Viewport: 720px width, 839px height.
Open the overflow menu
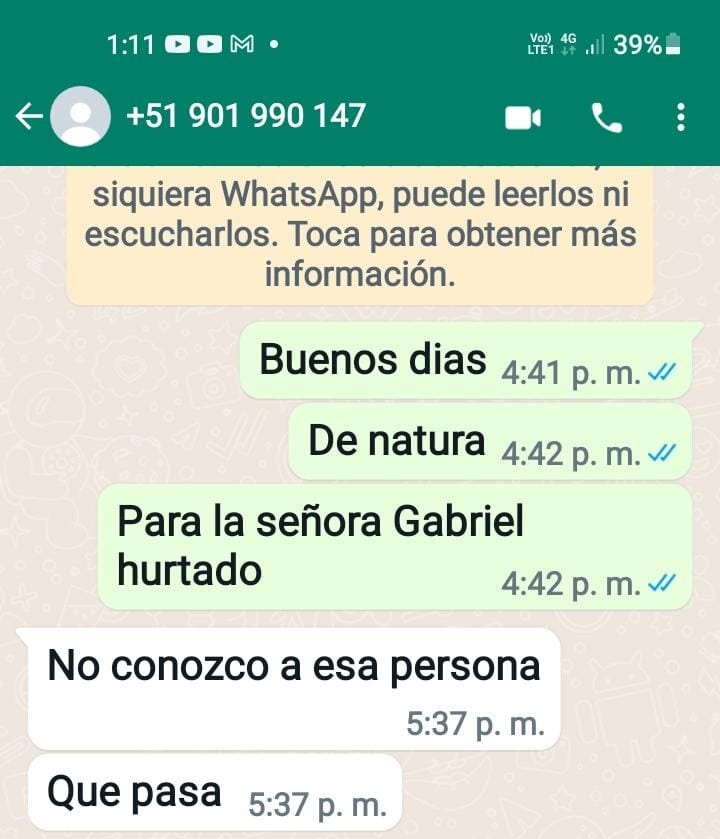pyautogui.click(x=681, y=118)
